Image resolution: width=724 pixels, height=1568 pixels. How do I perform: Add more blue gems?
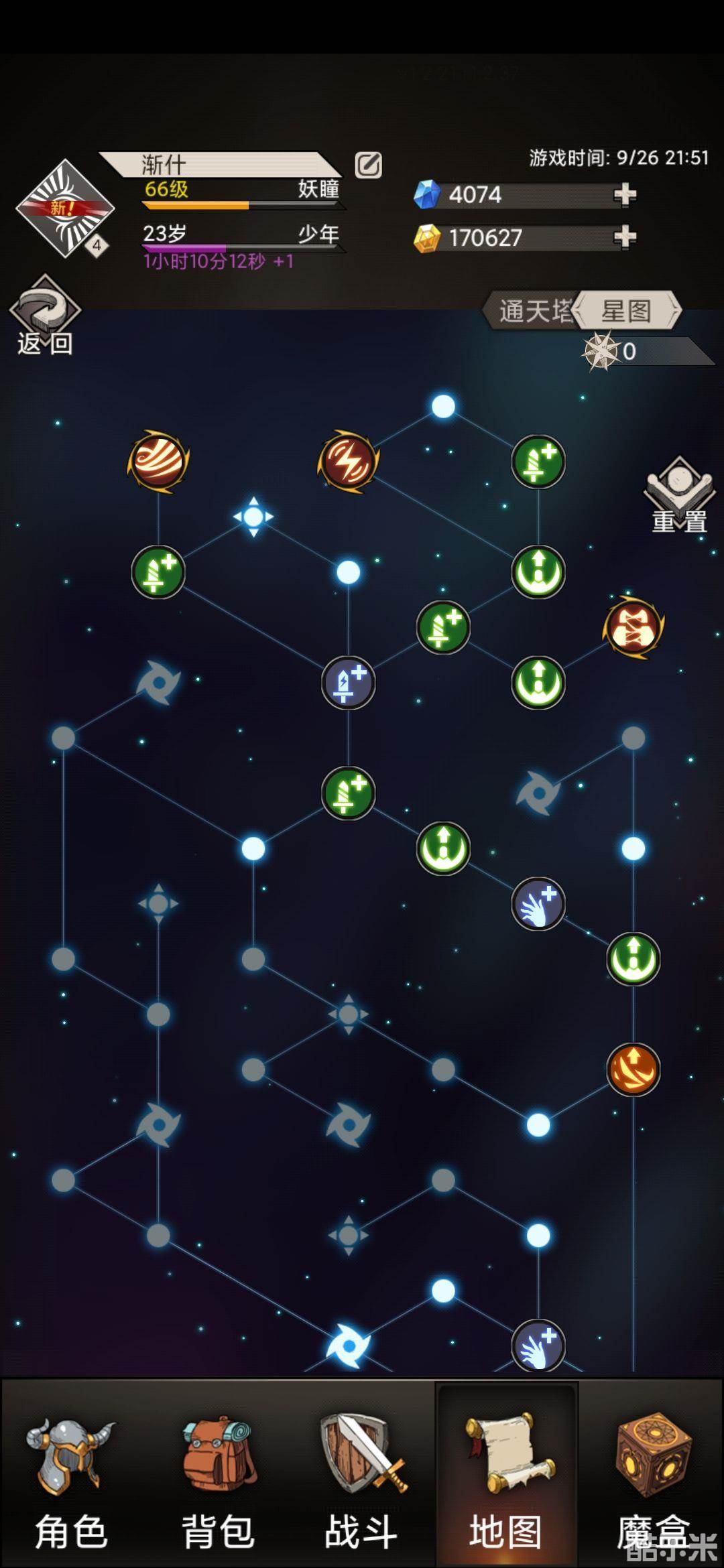[624, 195]
